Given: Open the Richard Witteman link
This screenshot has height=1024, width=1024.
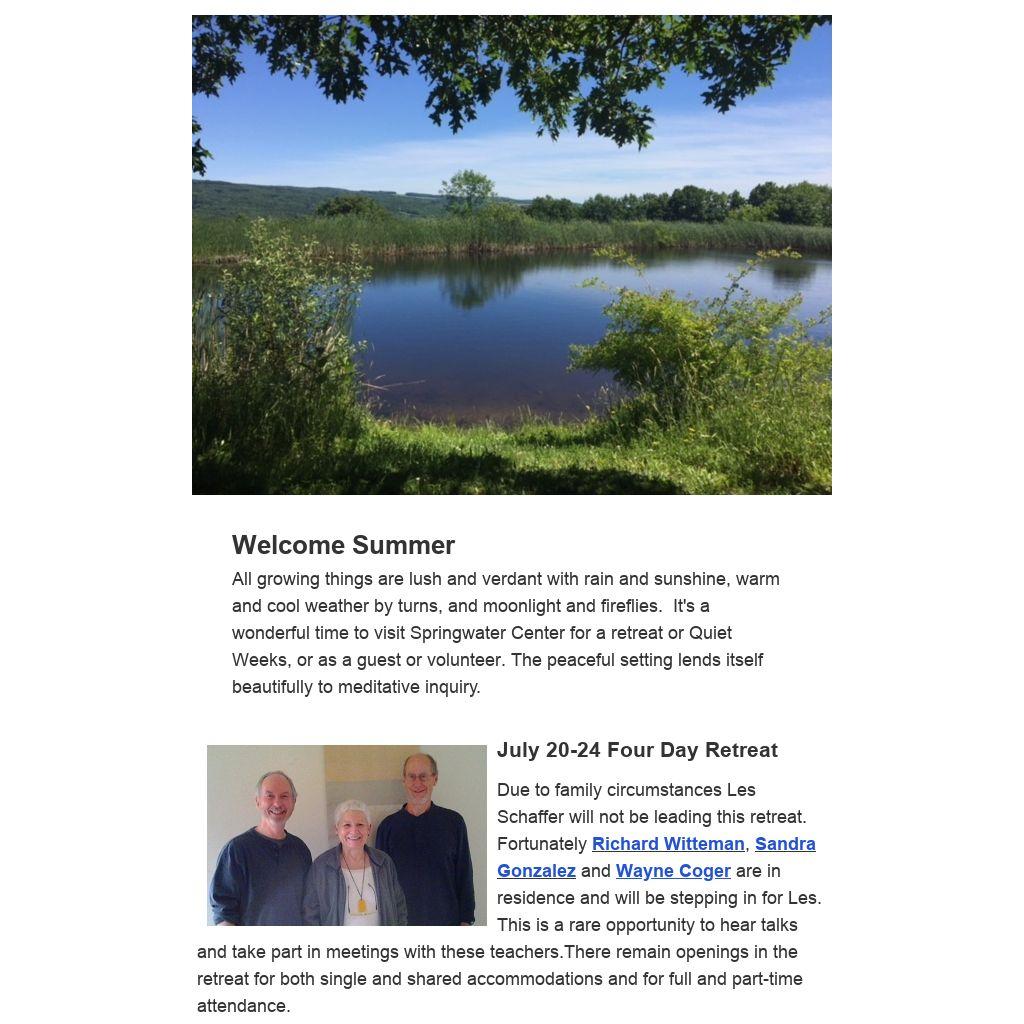Looking at the screenshot, I should [668, 844].
